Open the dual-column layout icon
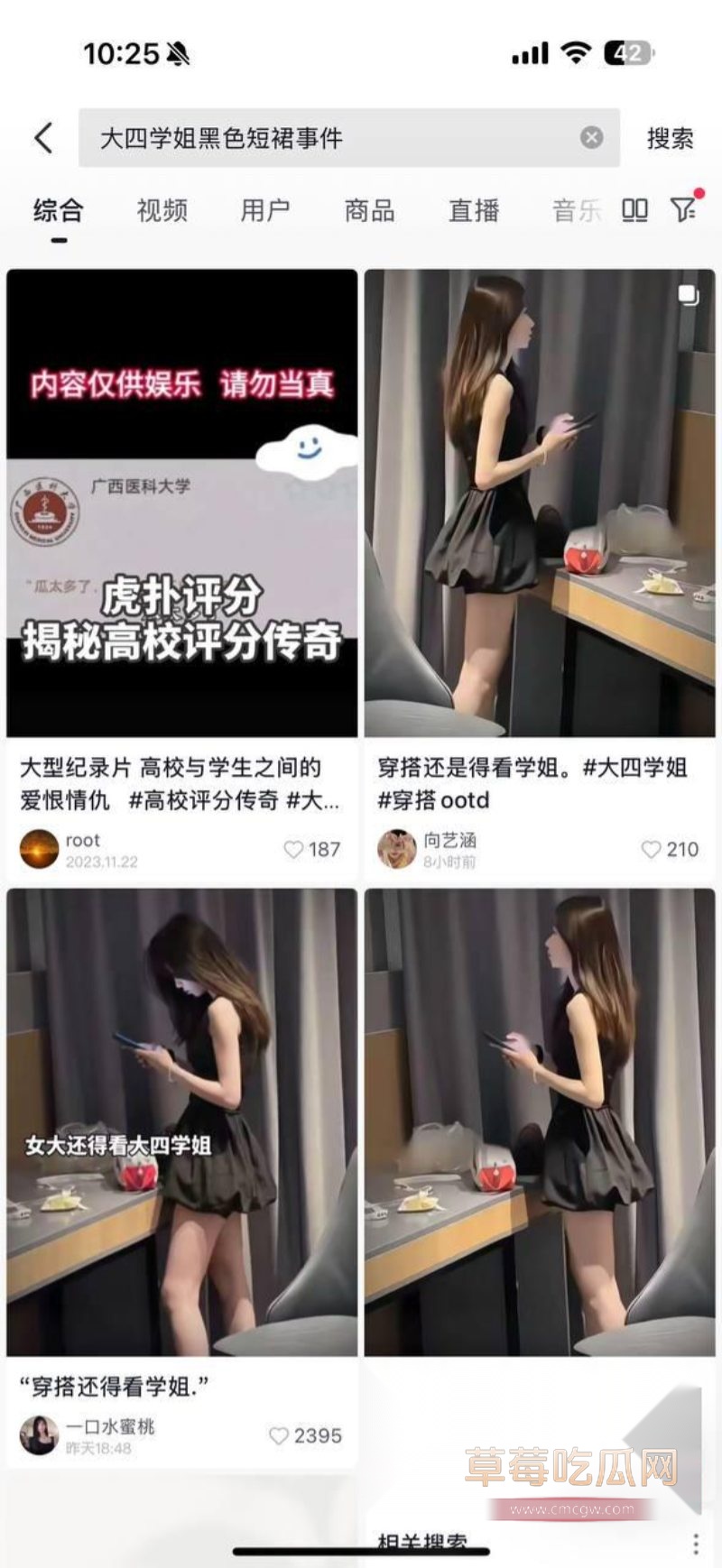 tap(637, 209)
